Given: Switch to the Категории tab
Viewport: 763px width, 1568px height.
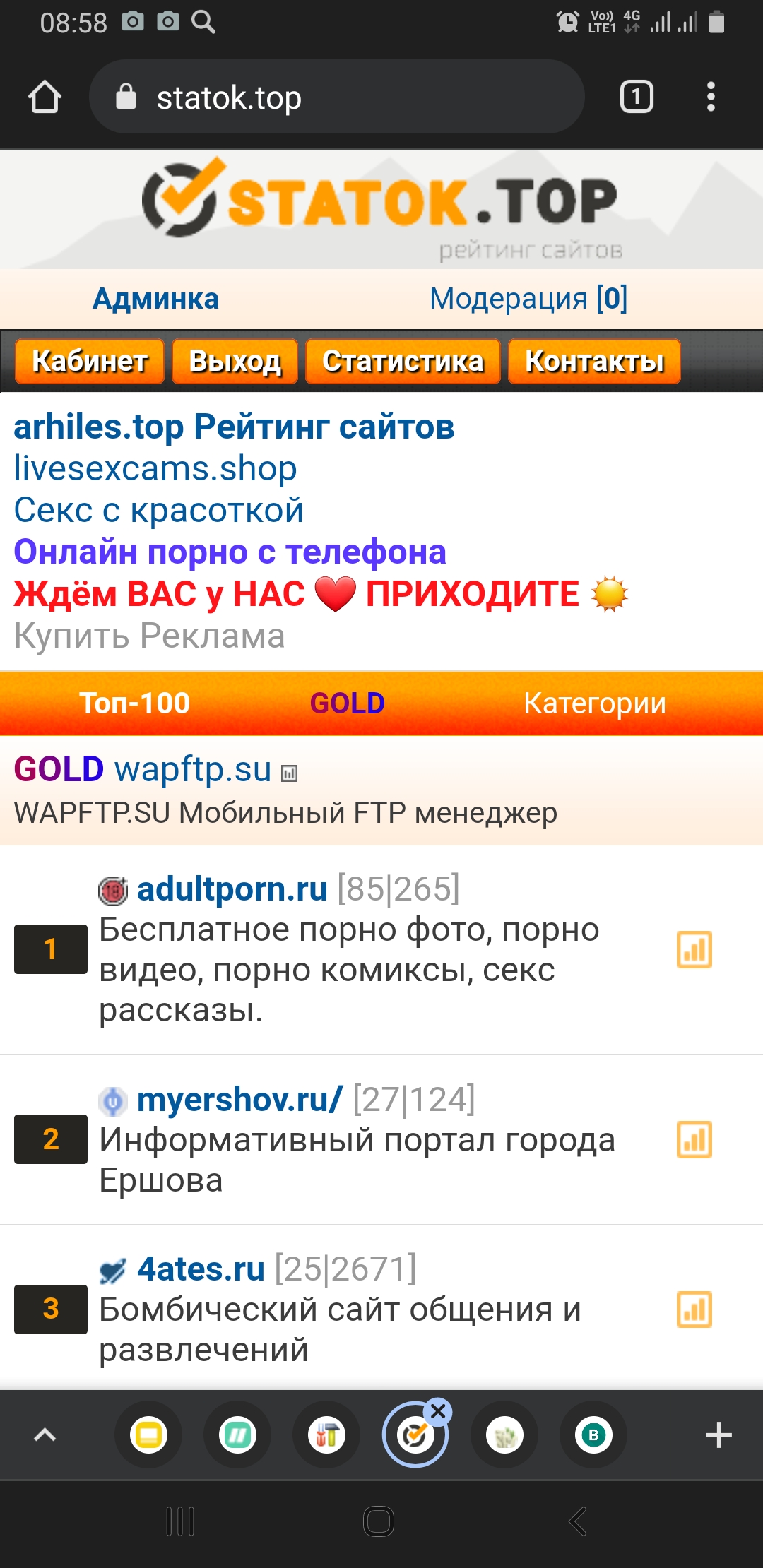Looking at the screenshot, I should [594, 703].
